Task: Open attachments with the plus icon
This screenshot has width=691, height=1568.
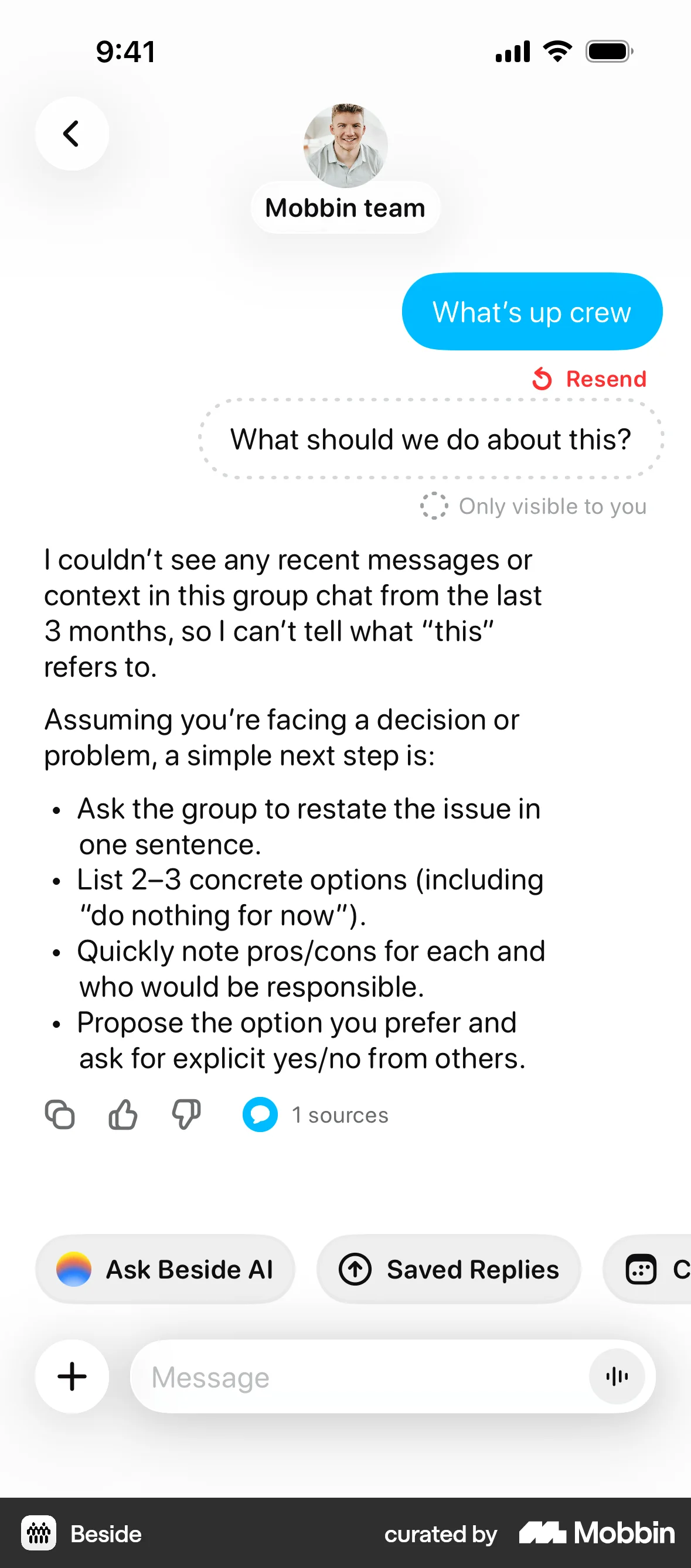Action: (72, 1377)
